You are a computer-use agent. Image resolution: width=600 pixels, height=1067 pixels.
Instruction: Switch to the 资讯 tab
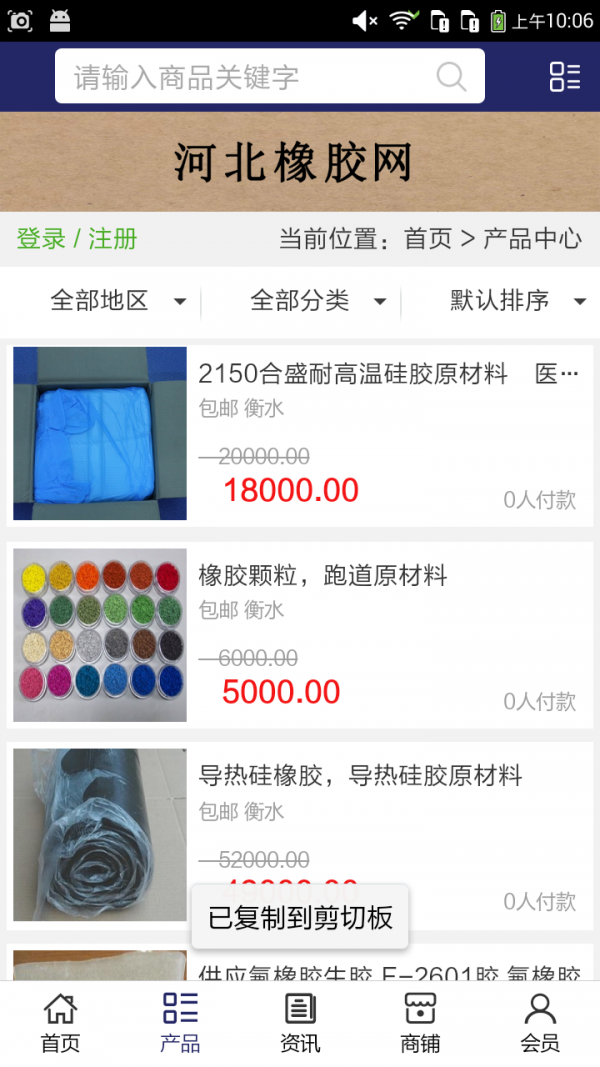300,1022
